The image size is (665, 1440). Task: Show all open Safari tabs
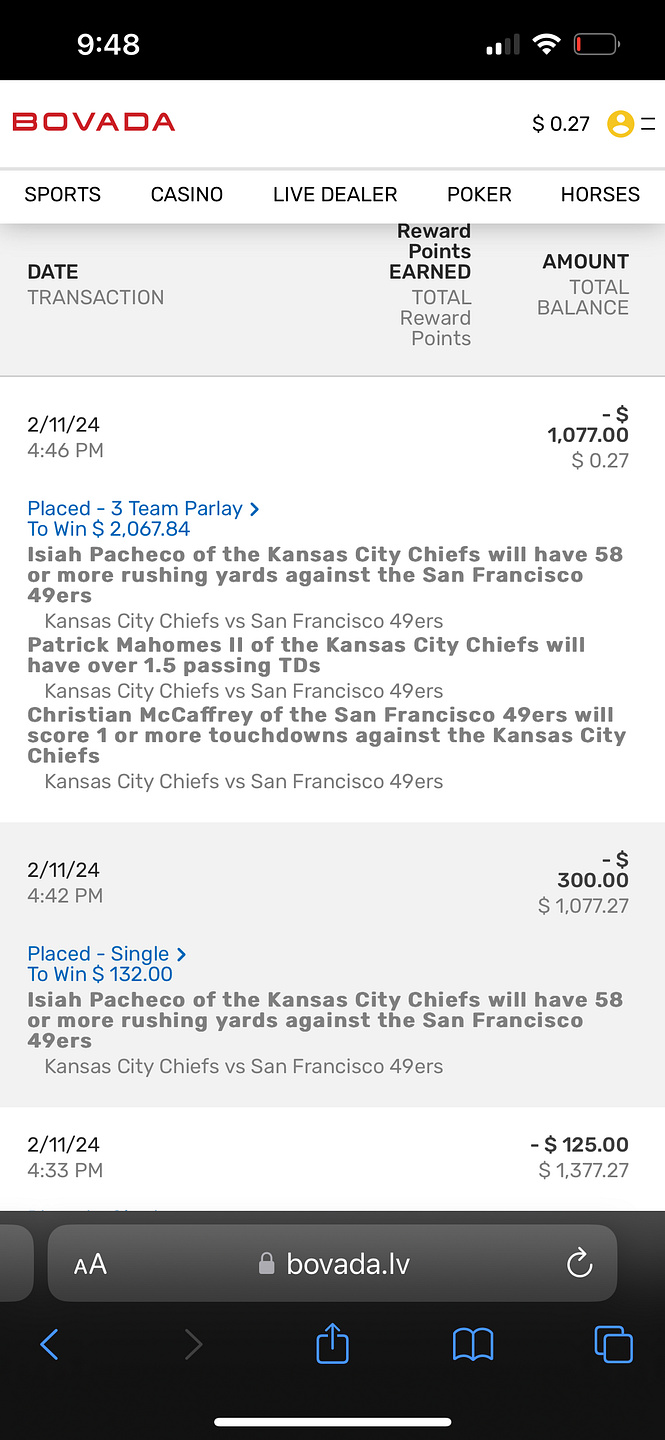point(613,1344)
